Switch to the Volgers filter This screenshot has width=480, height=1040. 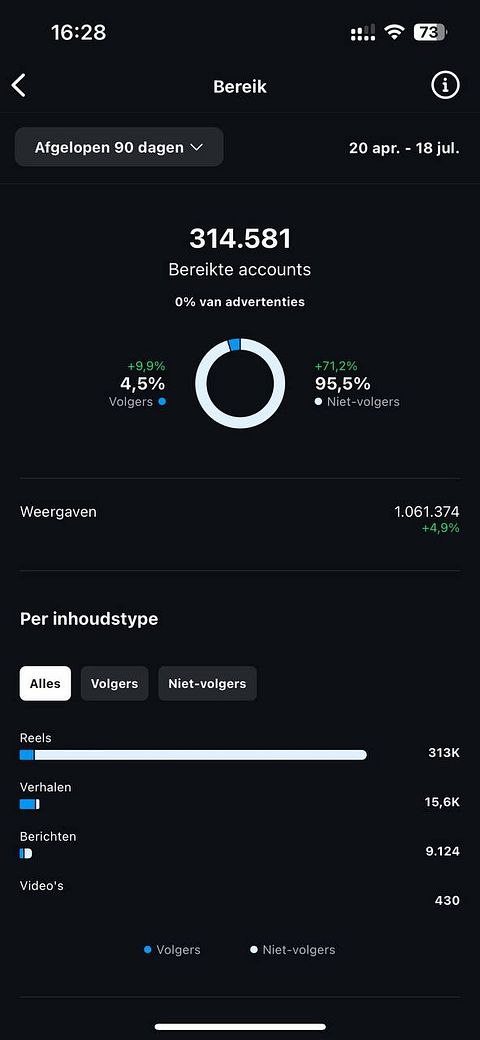(115, 683)
